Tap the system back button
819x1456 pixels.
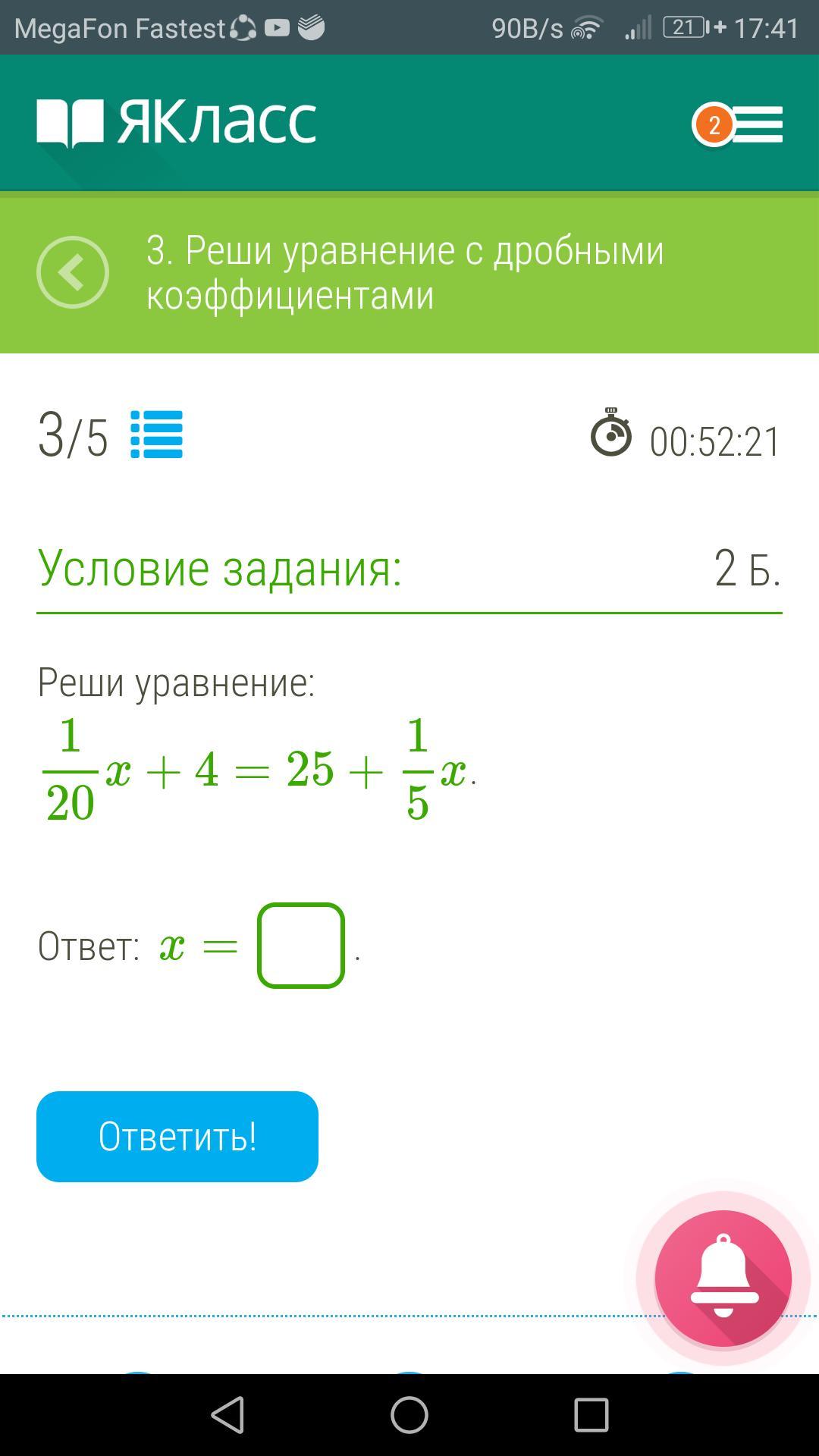(x=227, y=1415)
